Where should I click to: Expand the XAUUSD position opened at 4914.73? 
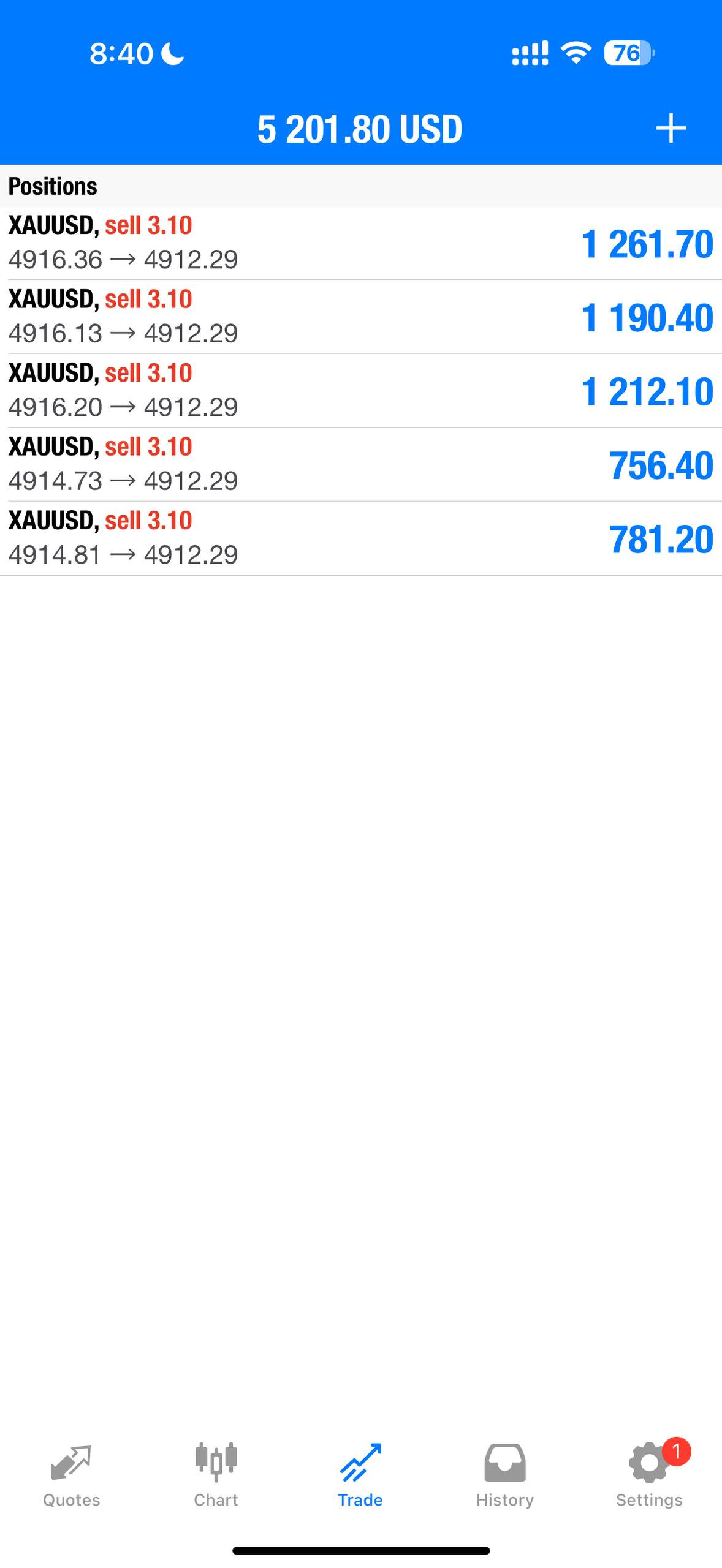pyautogui.click(x=360, y=464)
